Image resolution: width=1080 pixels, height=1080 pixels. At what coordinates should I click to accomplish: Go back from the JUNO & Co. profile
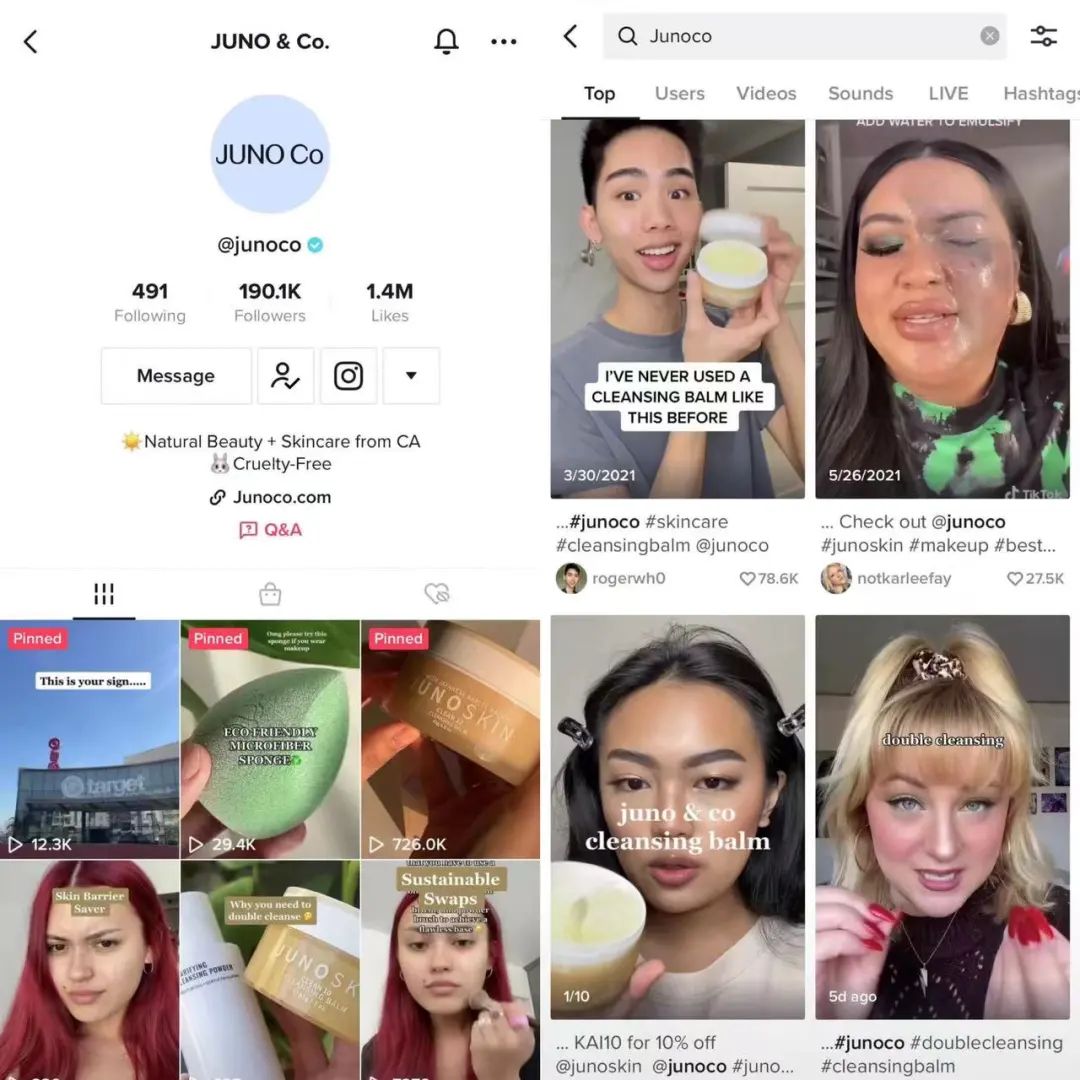point(30,41)
